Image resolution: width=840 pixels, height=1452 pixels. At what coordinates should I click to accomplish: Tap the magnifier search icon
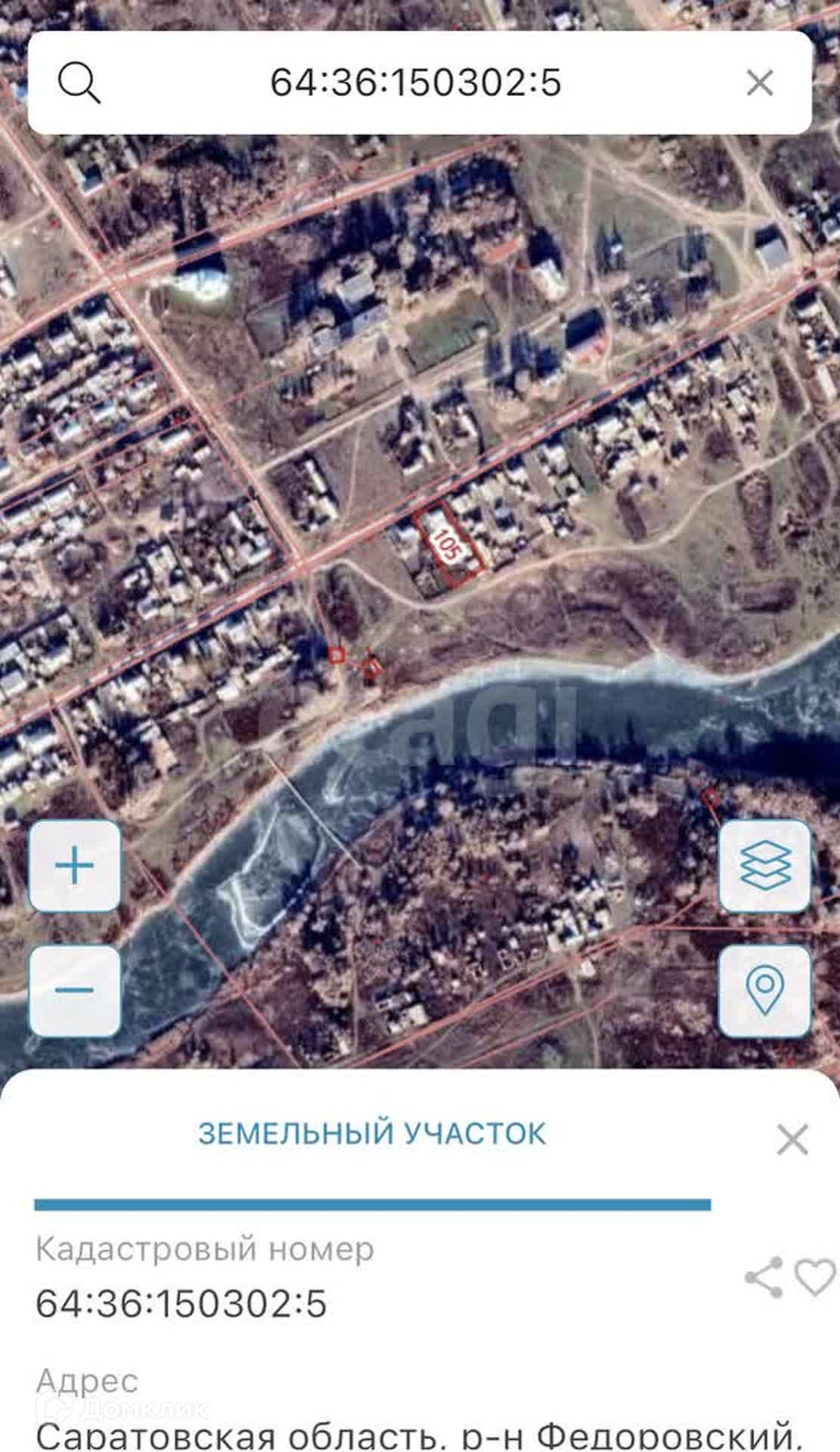[x=79, y=82]
